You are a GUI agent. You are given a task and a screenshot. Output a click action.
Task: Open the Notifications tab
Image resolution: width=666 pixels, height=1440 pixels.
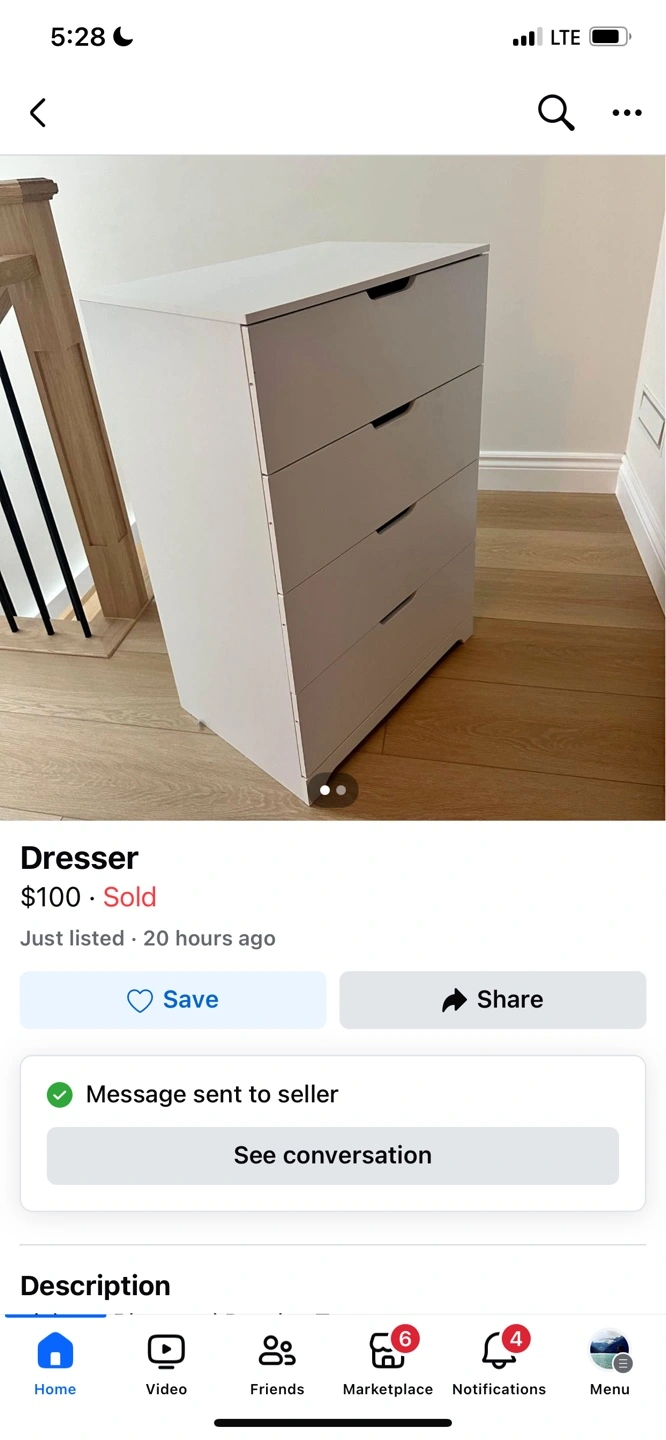point(499,1363)
